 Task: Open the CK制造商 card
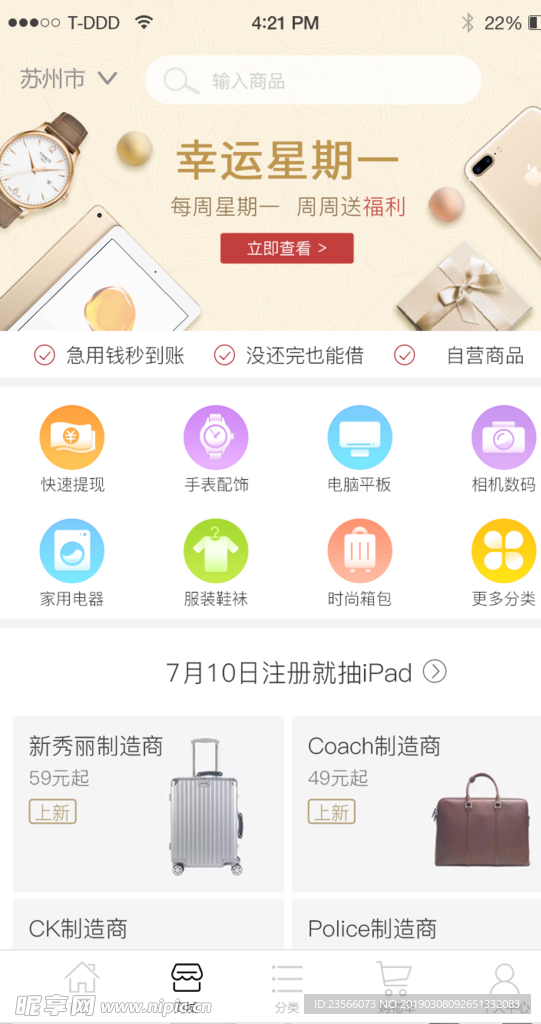coord(148,925)
